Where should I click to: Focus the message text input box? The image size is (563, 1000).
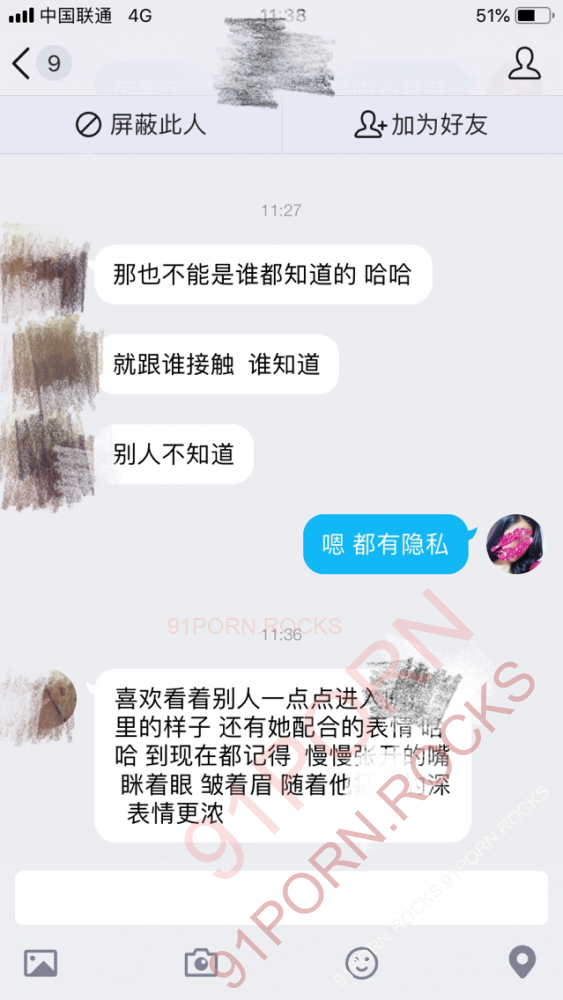[x=281, y=897]
